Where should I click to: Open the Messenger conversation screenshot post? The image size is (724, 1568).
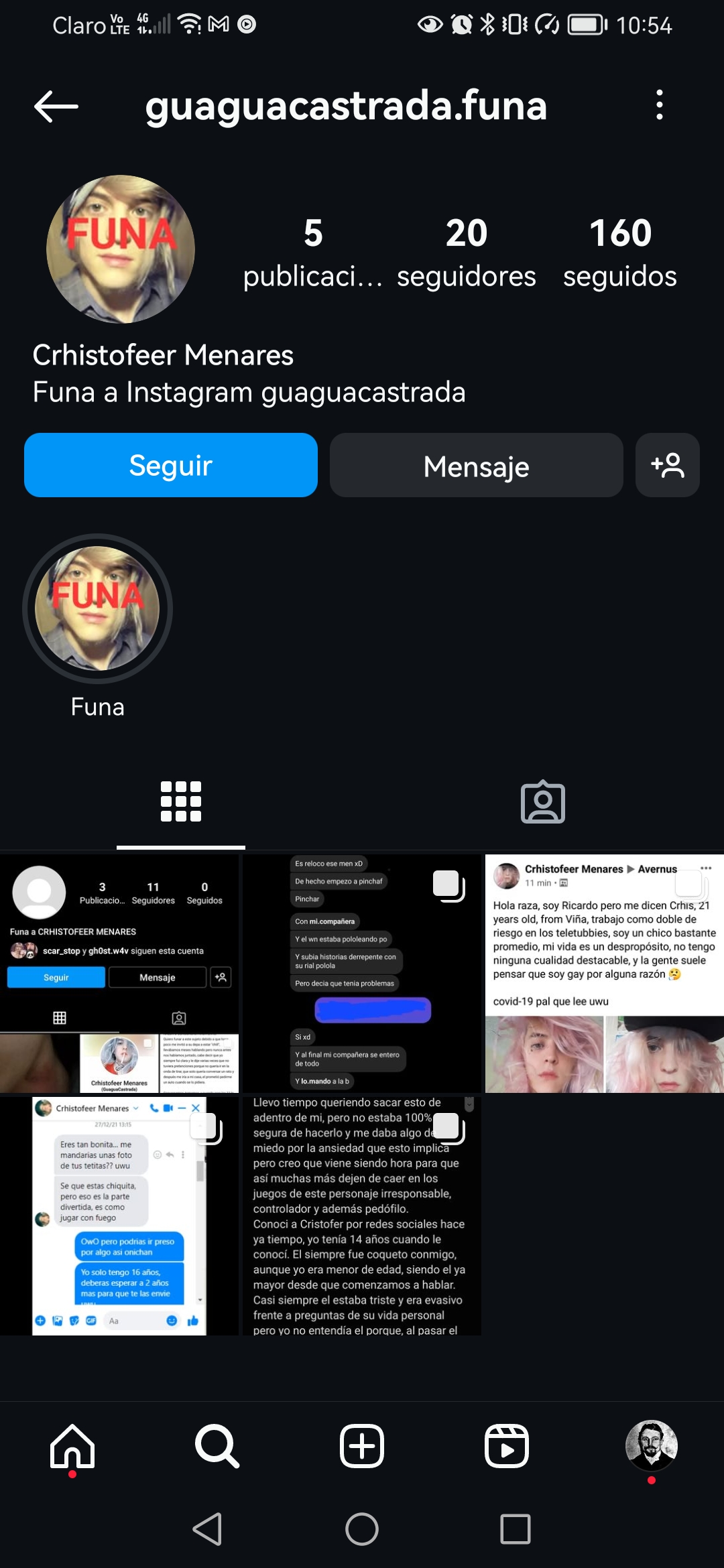119,1216
